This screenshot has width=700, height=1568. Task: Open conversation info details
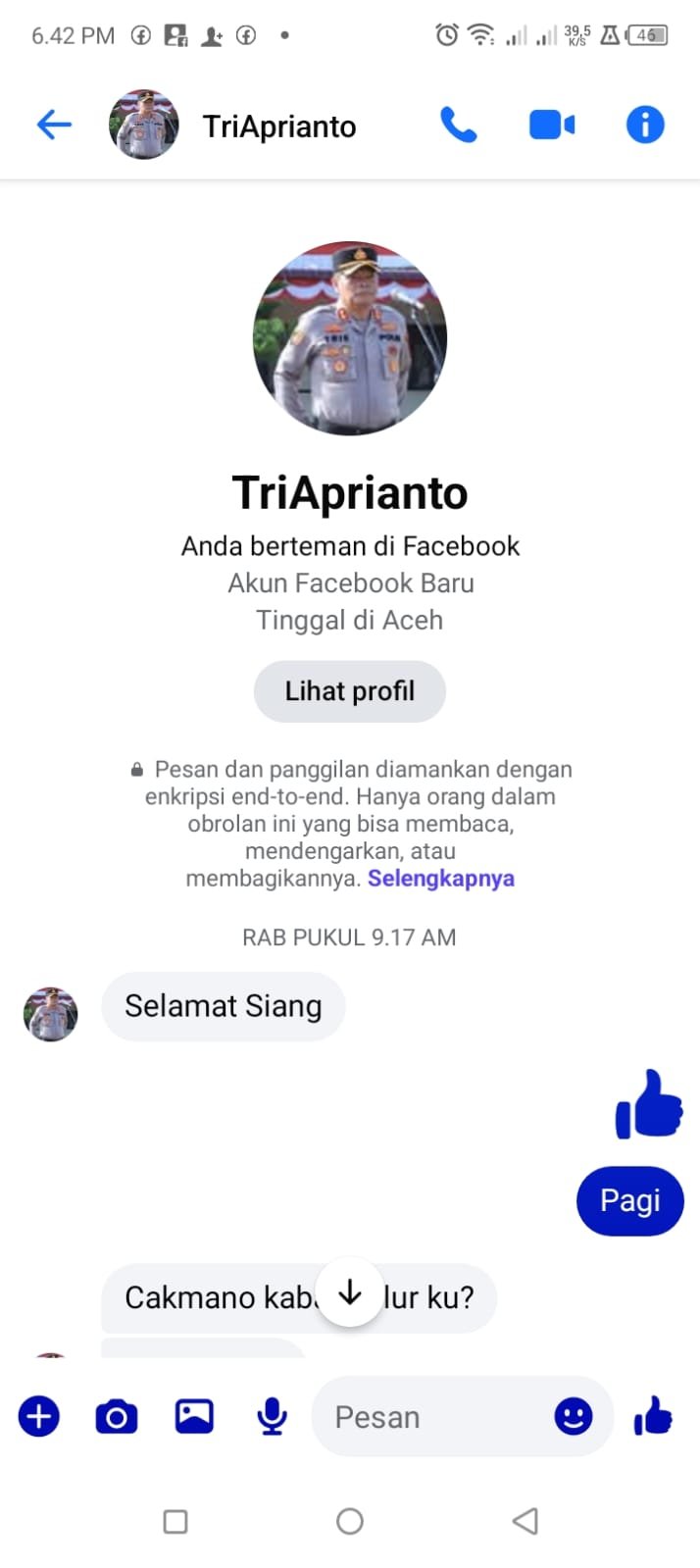click(644, 126)
